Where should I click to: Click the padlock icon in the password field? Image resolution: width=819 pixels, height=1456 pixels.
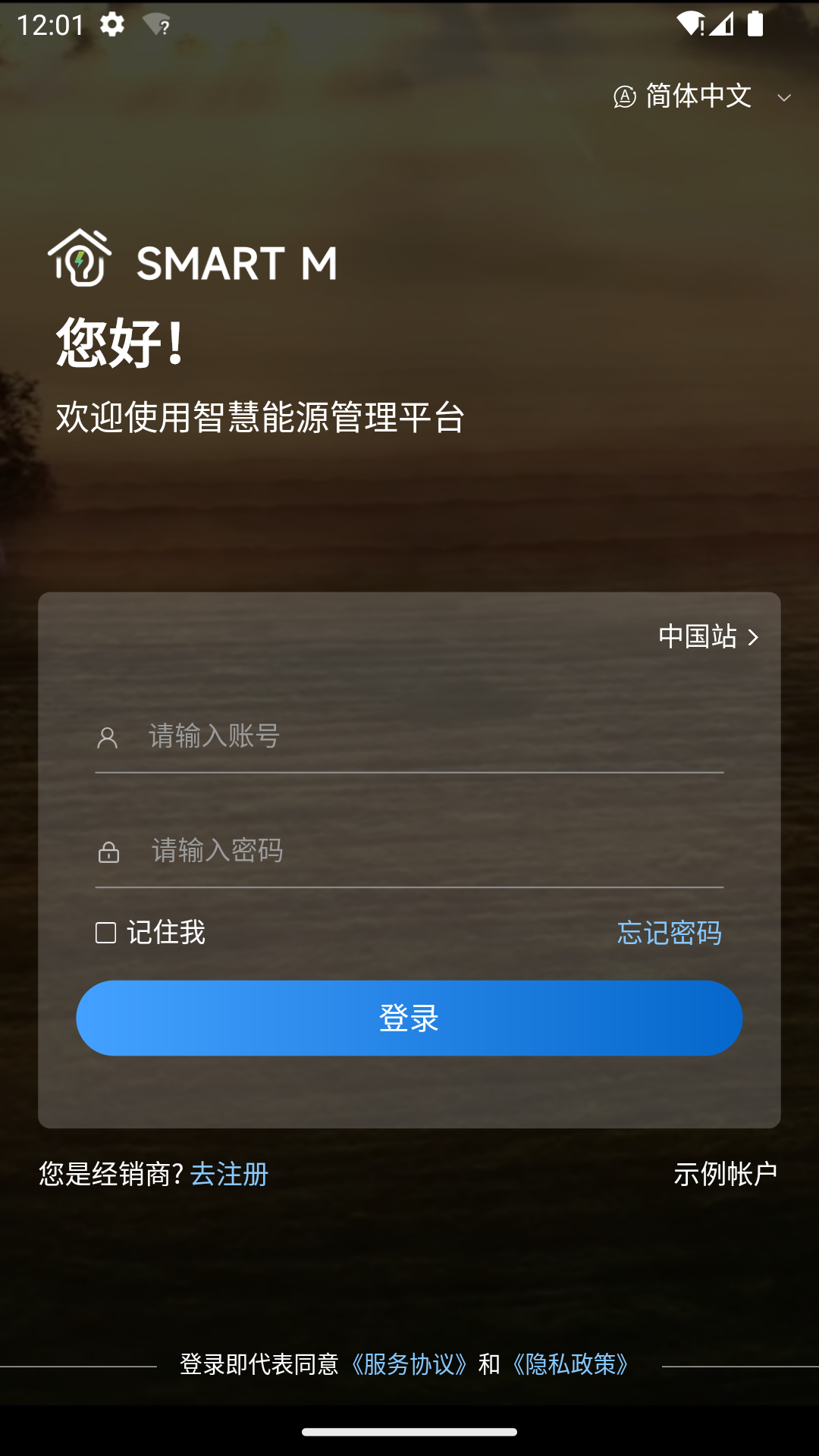tap(107, 853)
